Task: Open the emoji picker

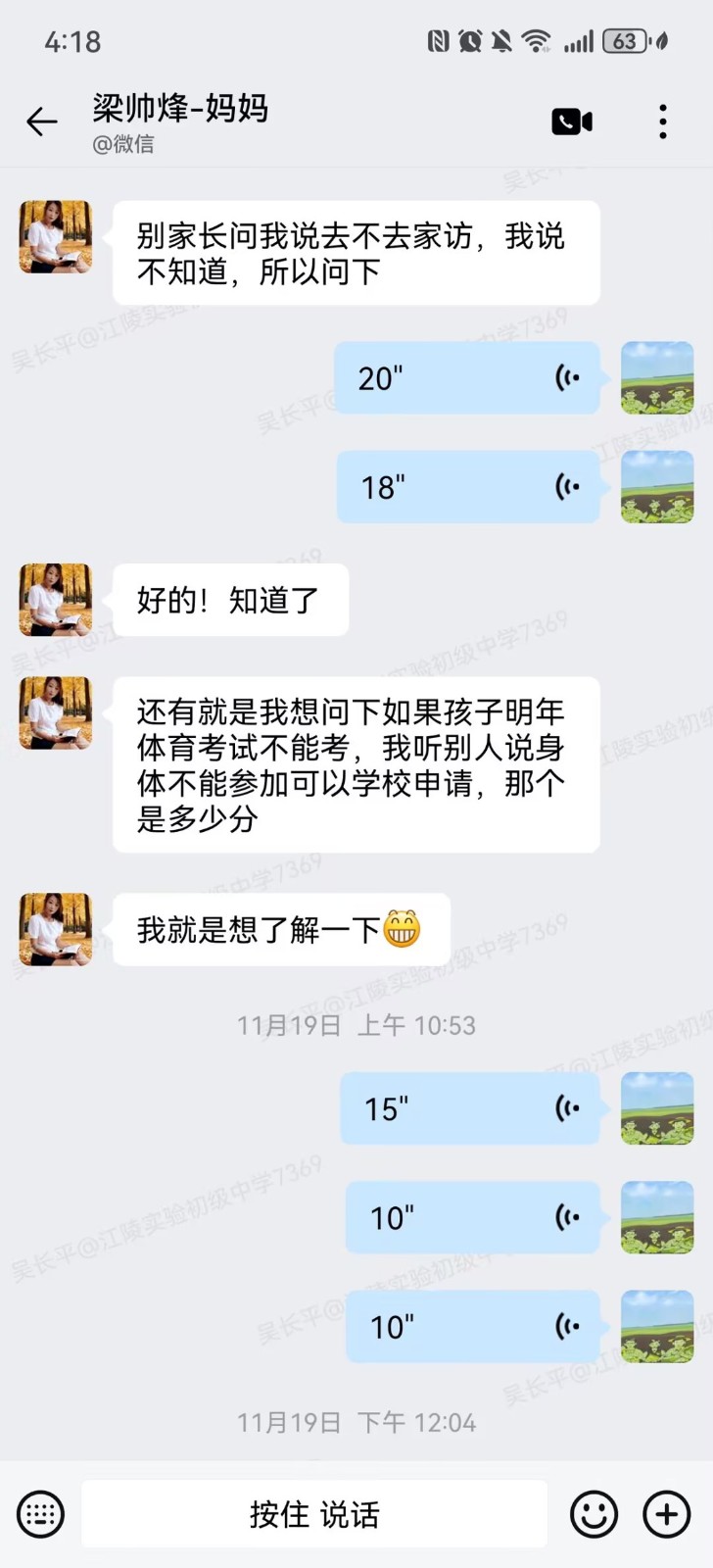Action: 594,1514
